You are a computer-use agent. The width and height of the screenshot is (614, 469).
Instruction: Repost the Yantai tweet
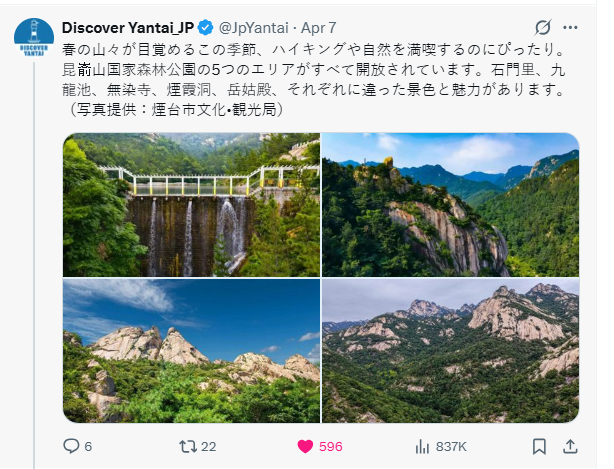pos(197,446)
